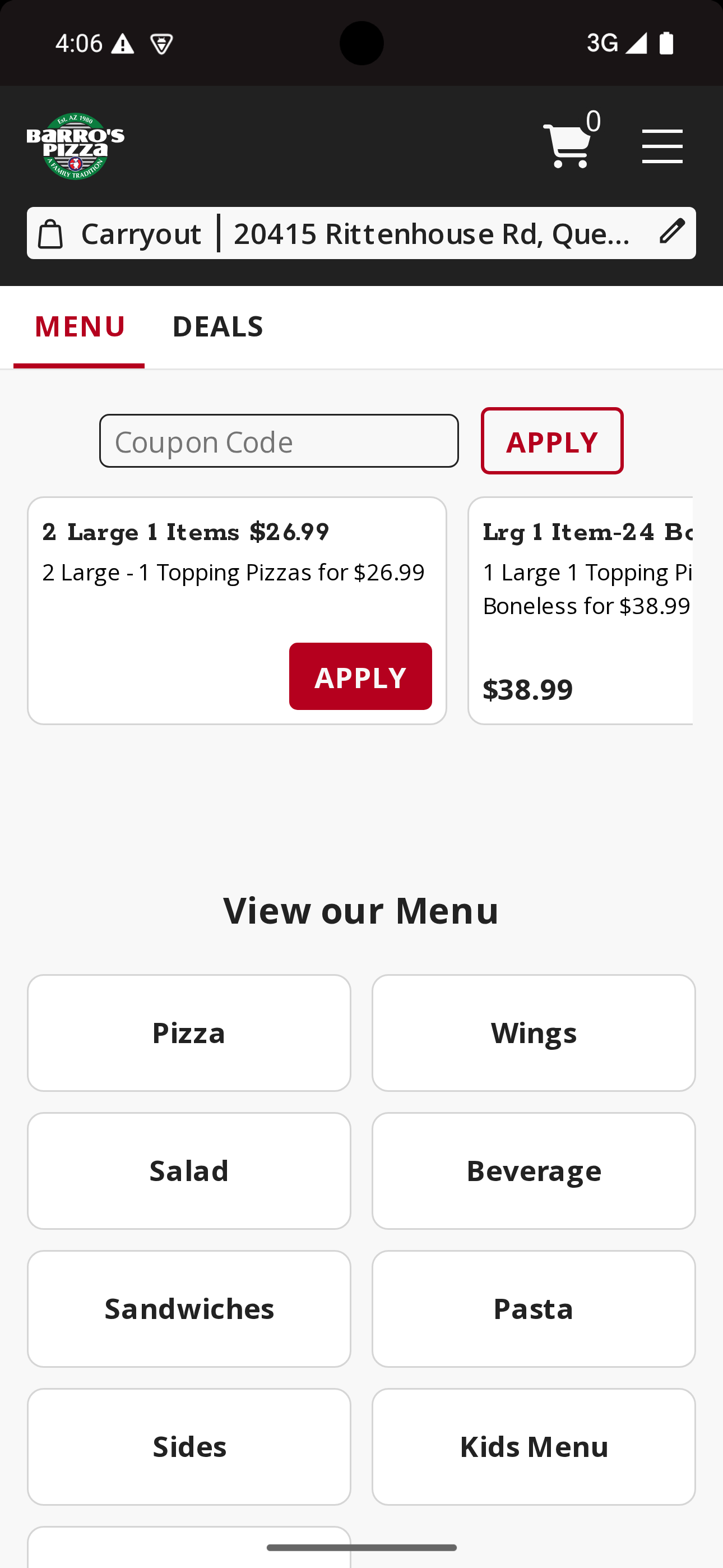View the Sides category
This screenshot has height=1568, width=723.
pyautogui.click(x=189, y=1447)
